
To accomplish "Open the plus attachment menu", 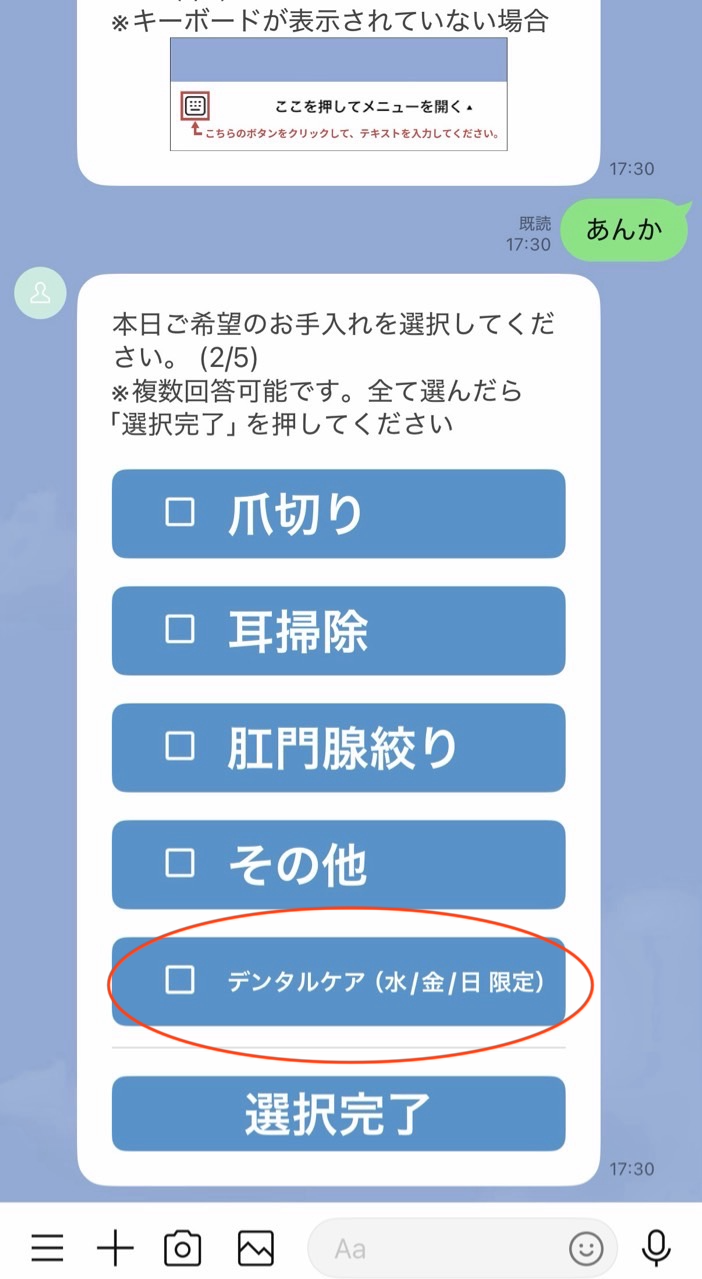I will 115,1248.
